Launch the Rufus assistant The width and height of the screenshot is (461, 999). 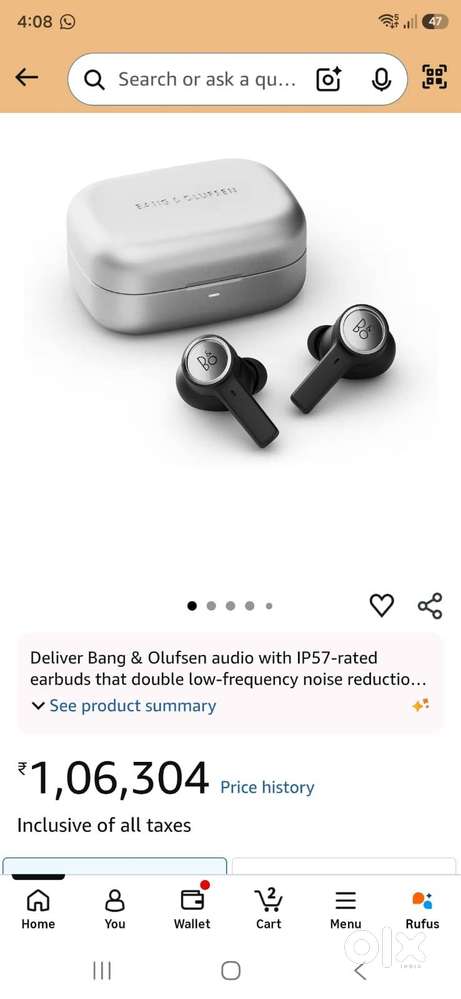pos(422,910)
